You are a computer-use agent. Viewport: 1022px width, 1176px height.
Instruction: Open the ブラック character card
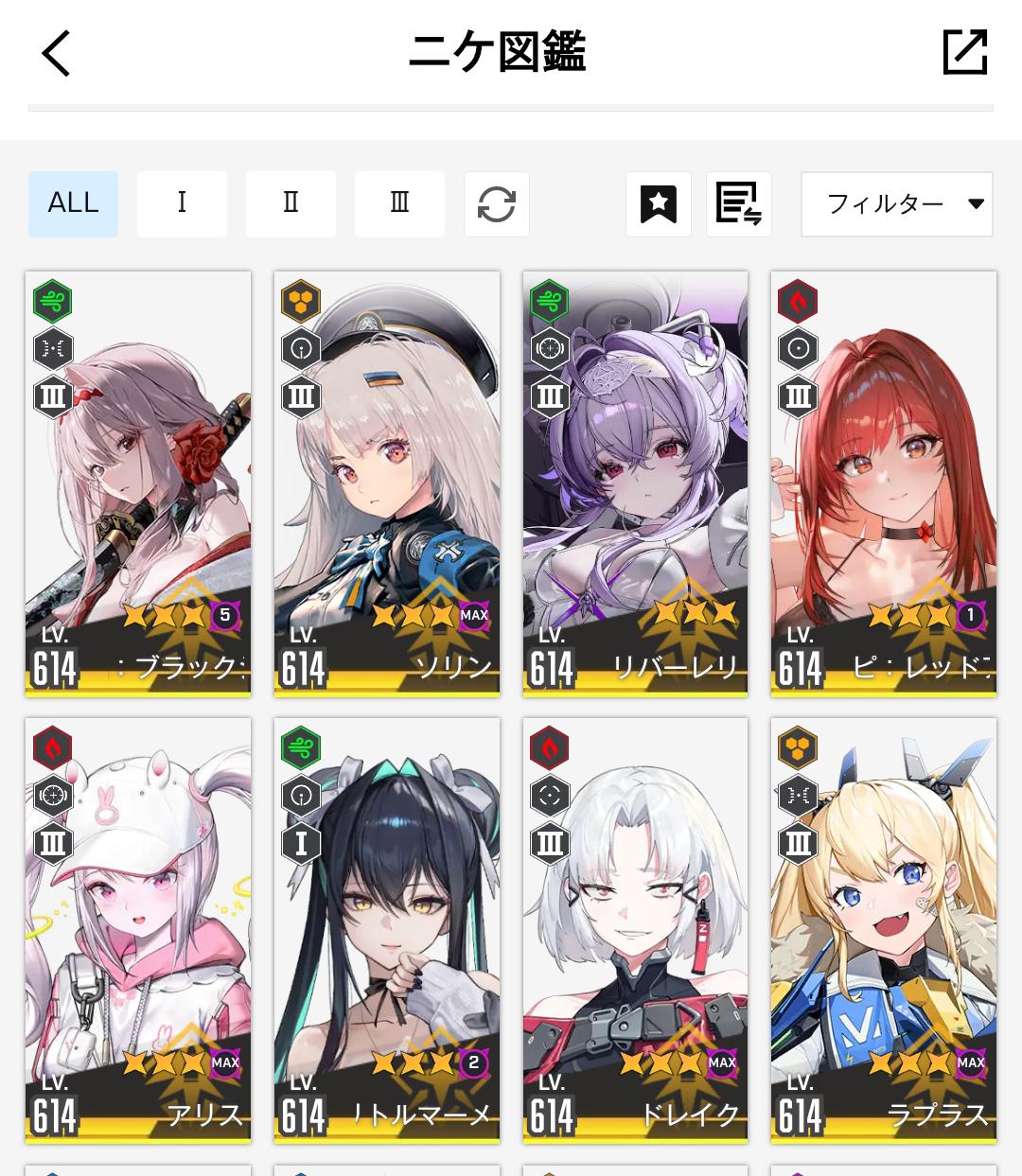[x=138, y=483]
